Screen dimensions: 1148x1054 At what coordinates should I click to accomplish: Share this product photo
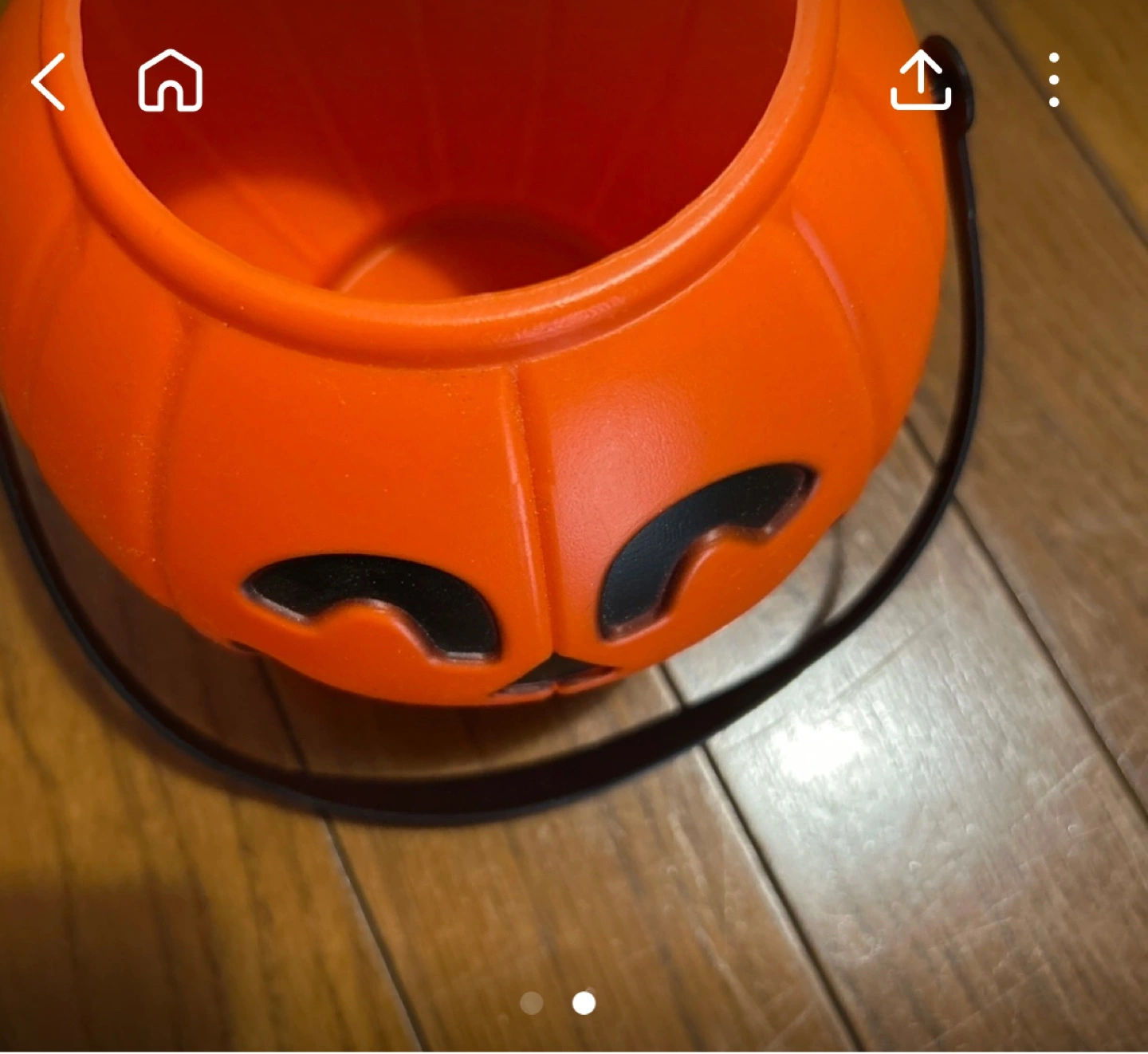(x=921, y=80)
